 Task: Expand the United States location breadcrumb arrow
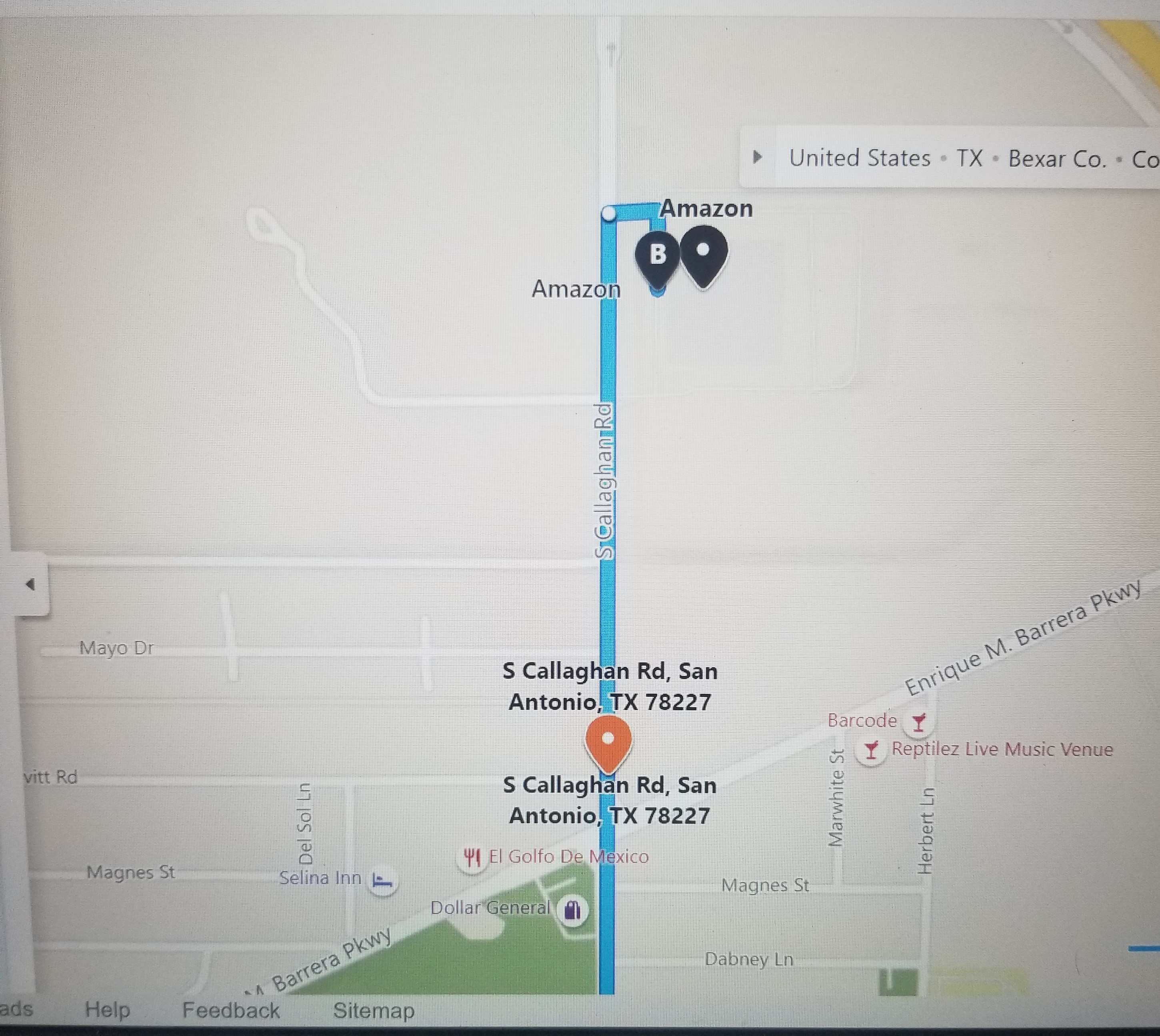[756, 156]
